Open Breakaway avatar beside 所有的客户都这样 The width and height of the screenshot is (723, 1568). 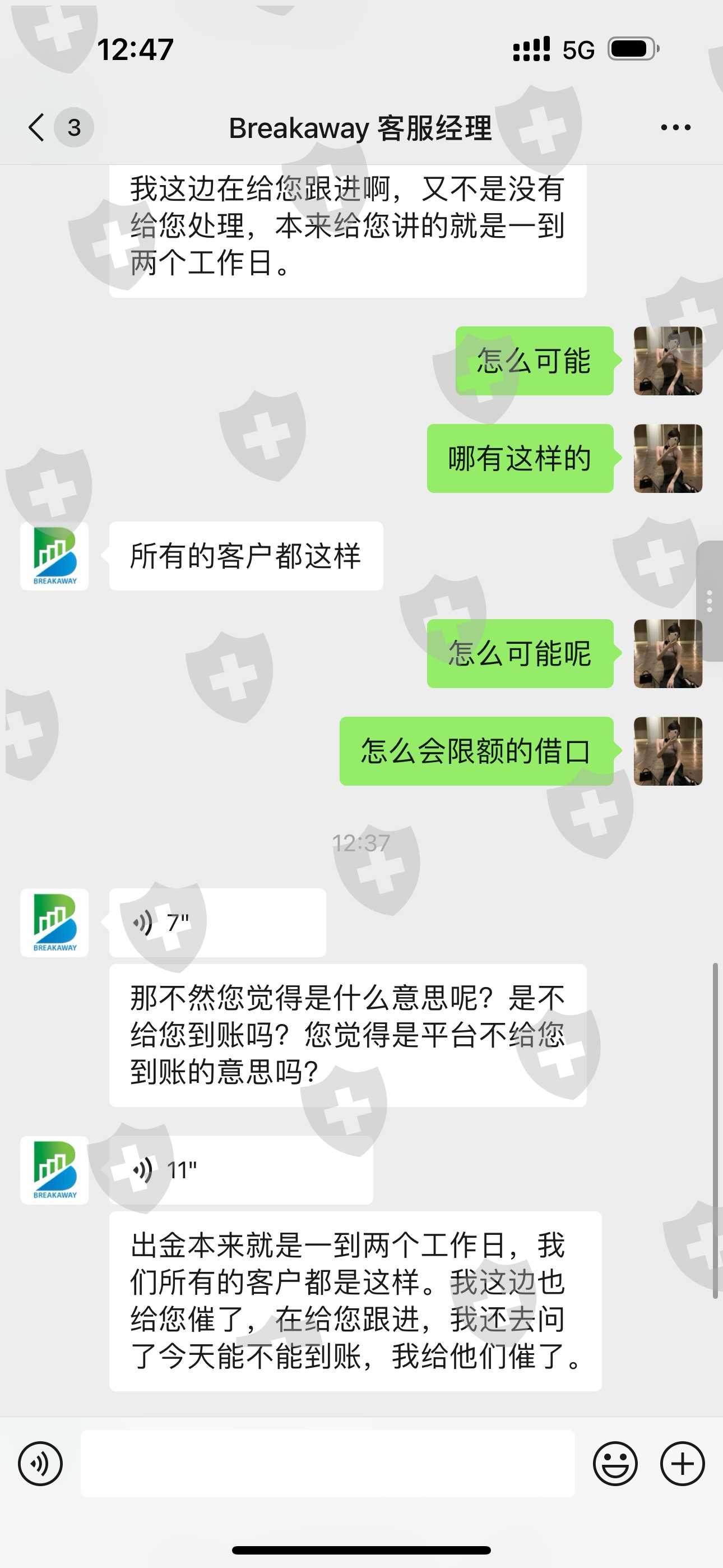(54, 556)
